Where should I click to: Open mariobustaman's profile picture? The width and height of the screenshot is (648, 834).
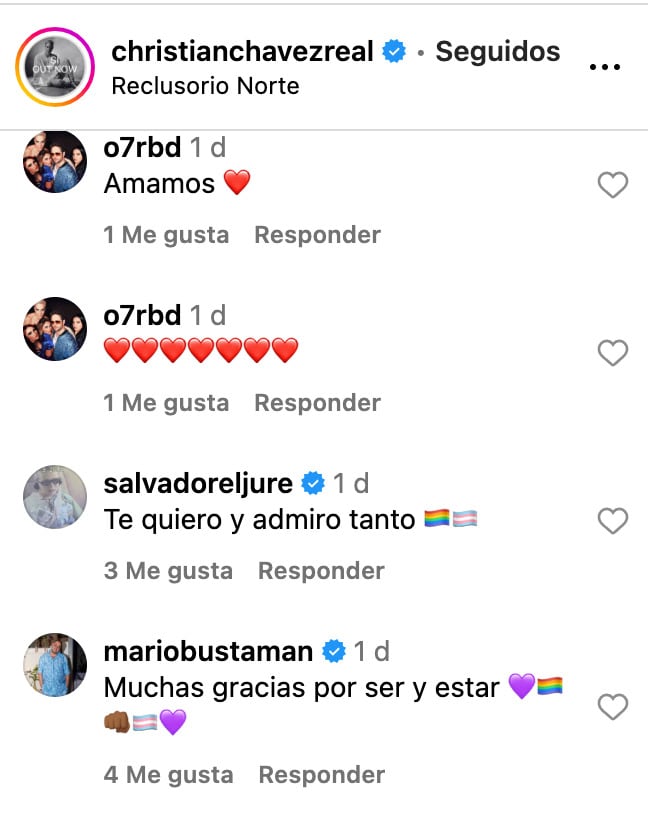[x=54, y=665]
